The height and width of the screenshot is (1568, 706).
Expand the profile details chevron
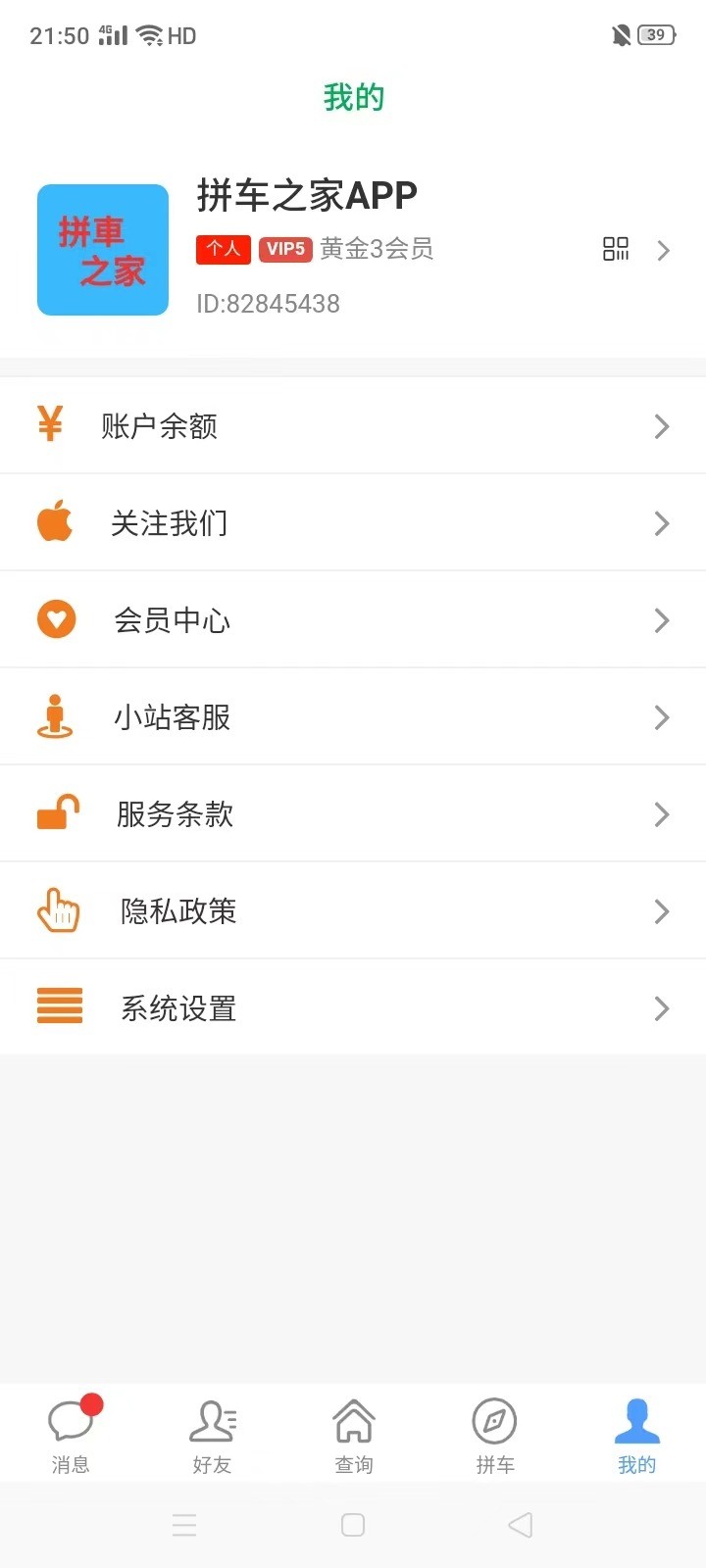(x=664, y=250)
